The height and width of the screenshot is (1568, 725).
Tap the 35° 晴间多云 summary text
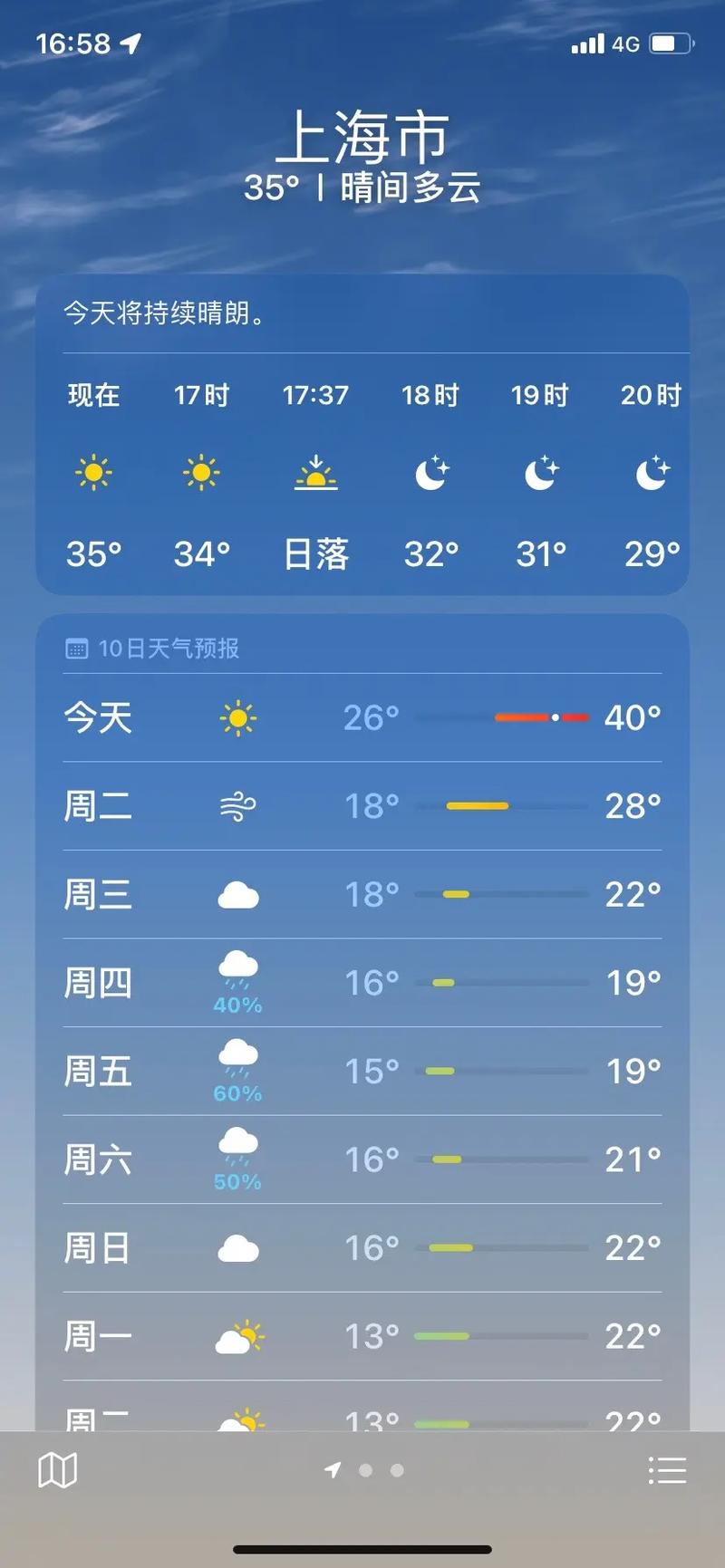pos(362,188)
